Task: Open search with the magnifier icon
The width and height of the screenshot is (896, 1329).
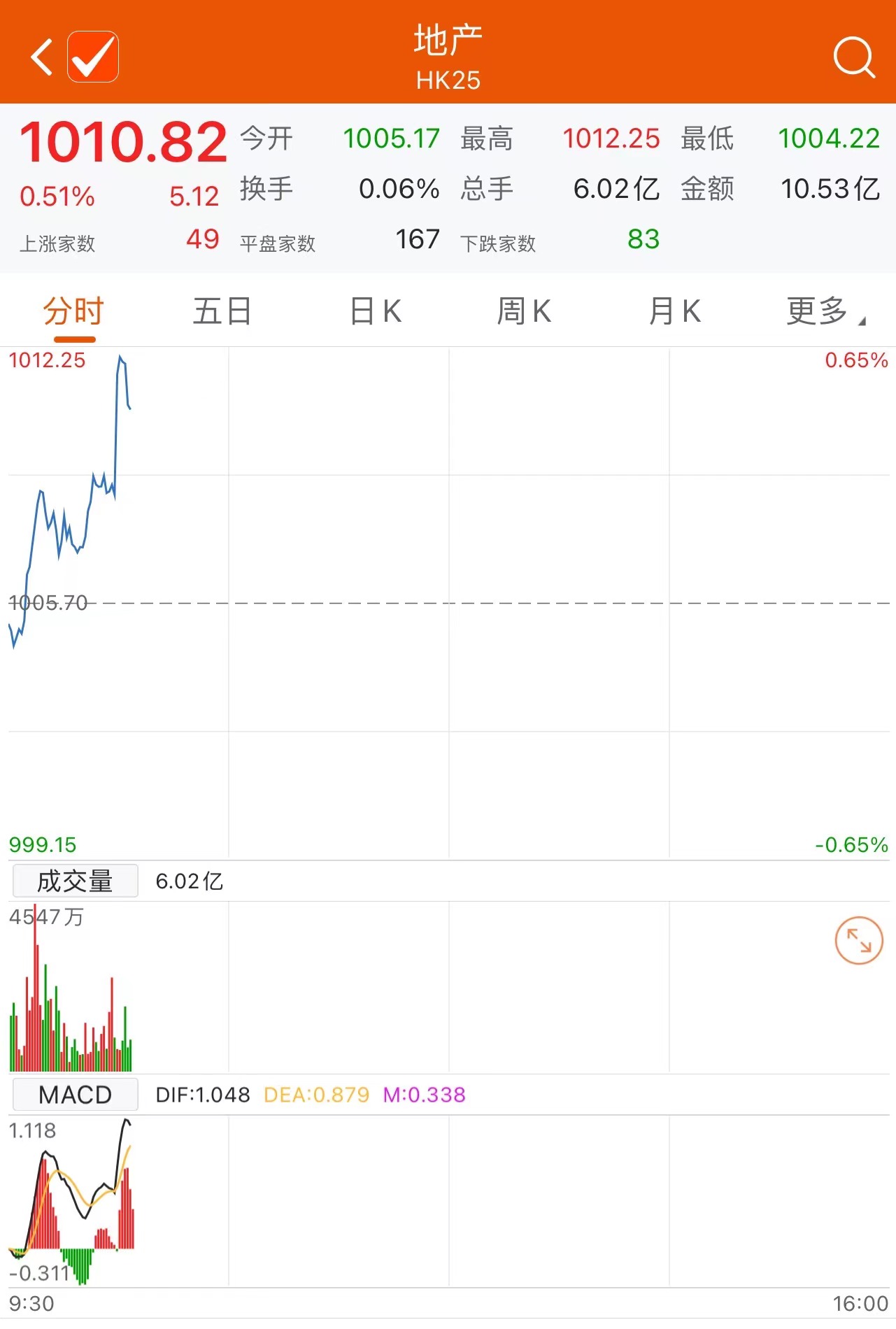Action: pyautogui.click(x=854, y=57)
